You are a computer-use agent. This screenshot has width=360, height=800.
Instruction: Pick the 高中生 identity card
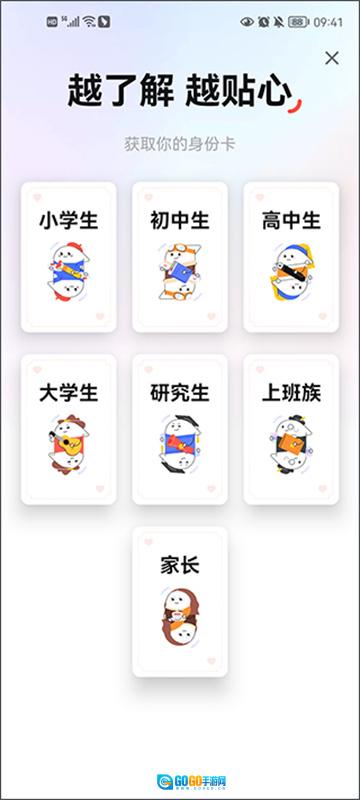coord(291,257)
